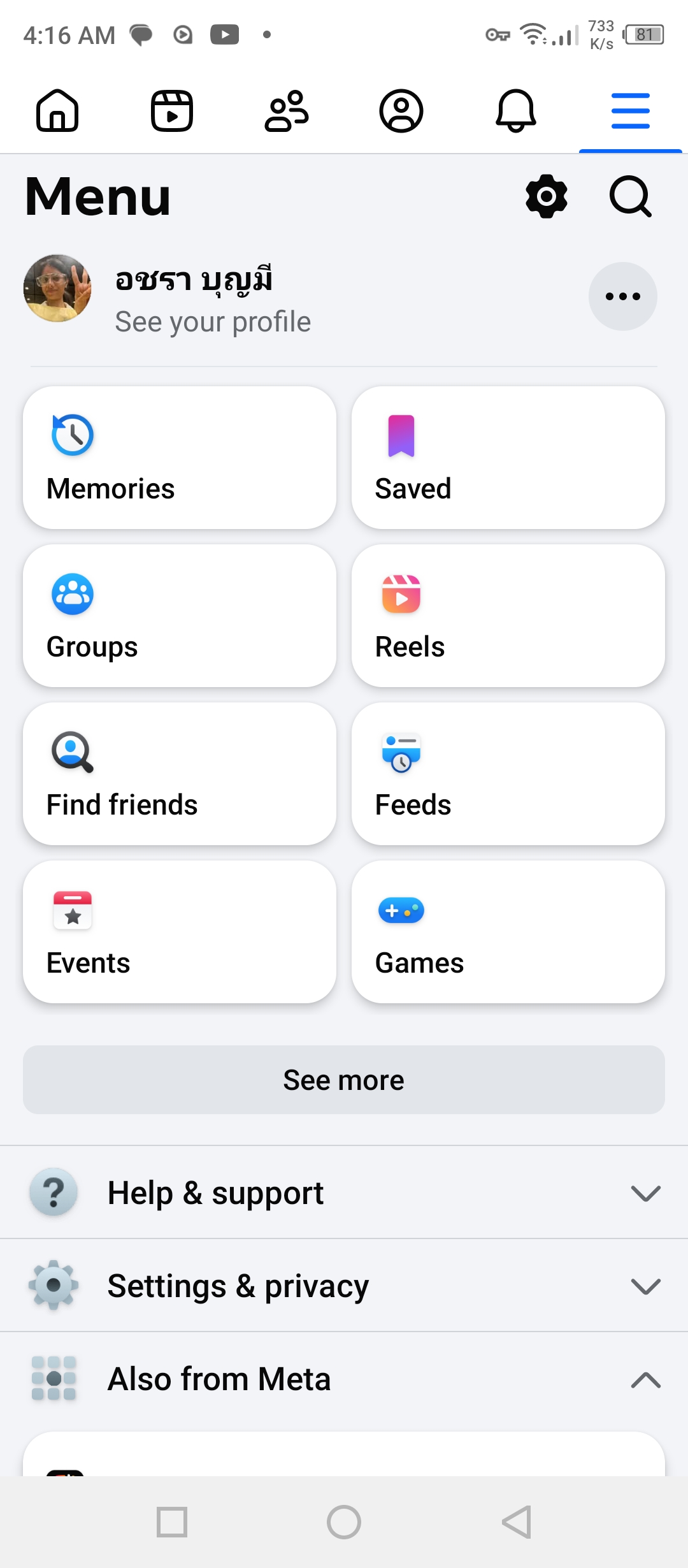Search the menu with the magnifier icon

point(631,196)
